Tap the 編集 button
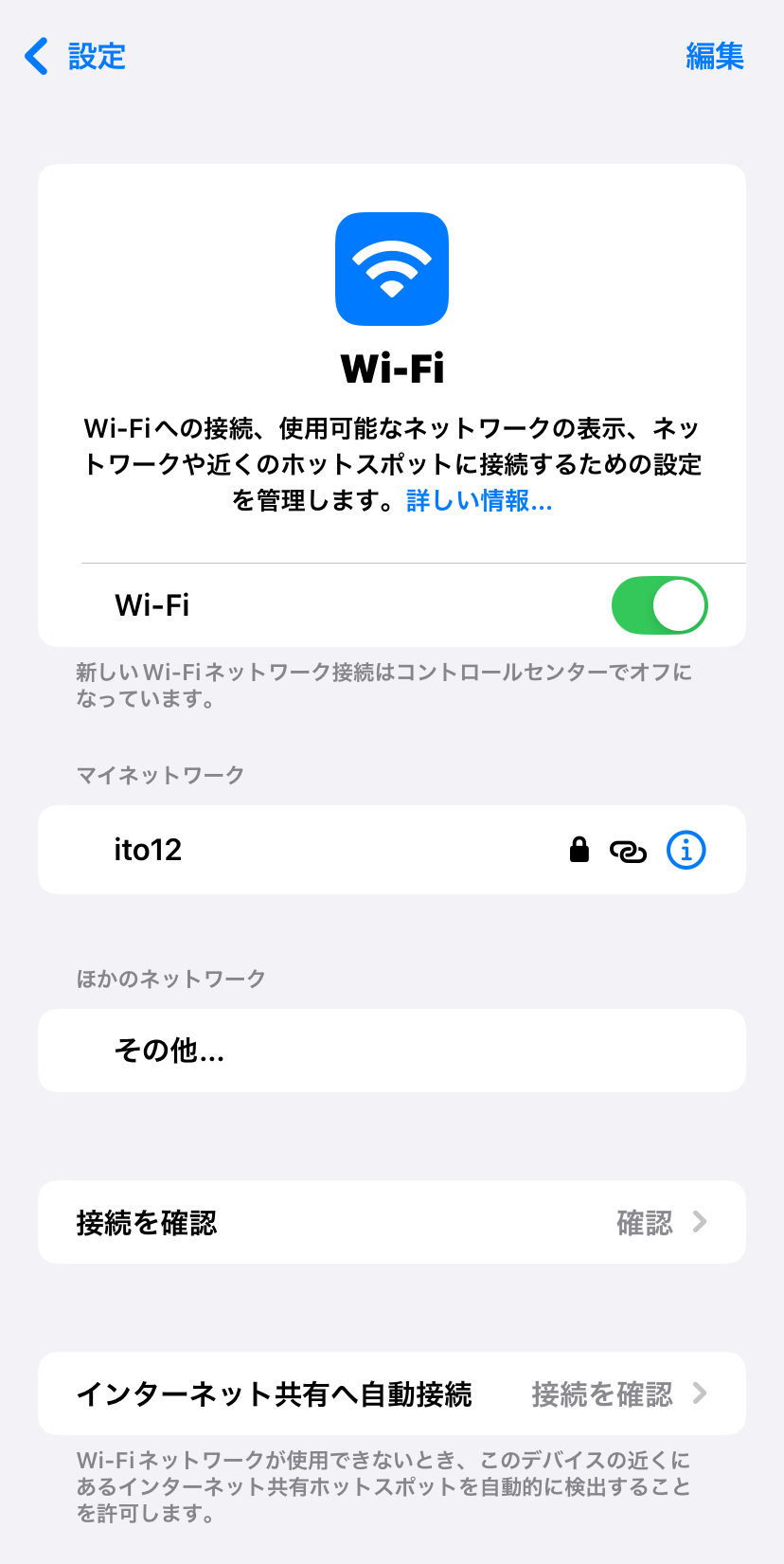Screen dimensions: 784x1564 [715, 57]
